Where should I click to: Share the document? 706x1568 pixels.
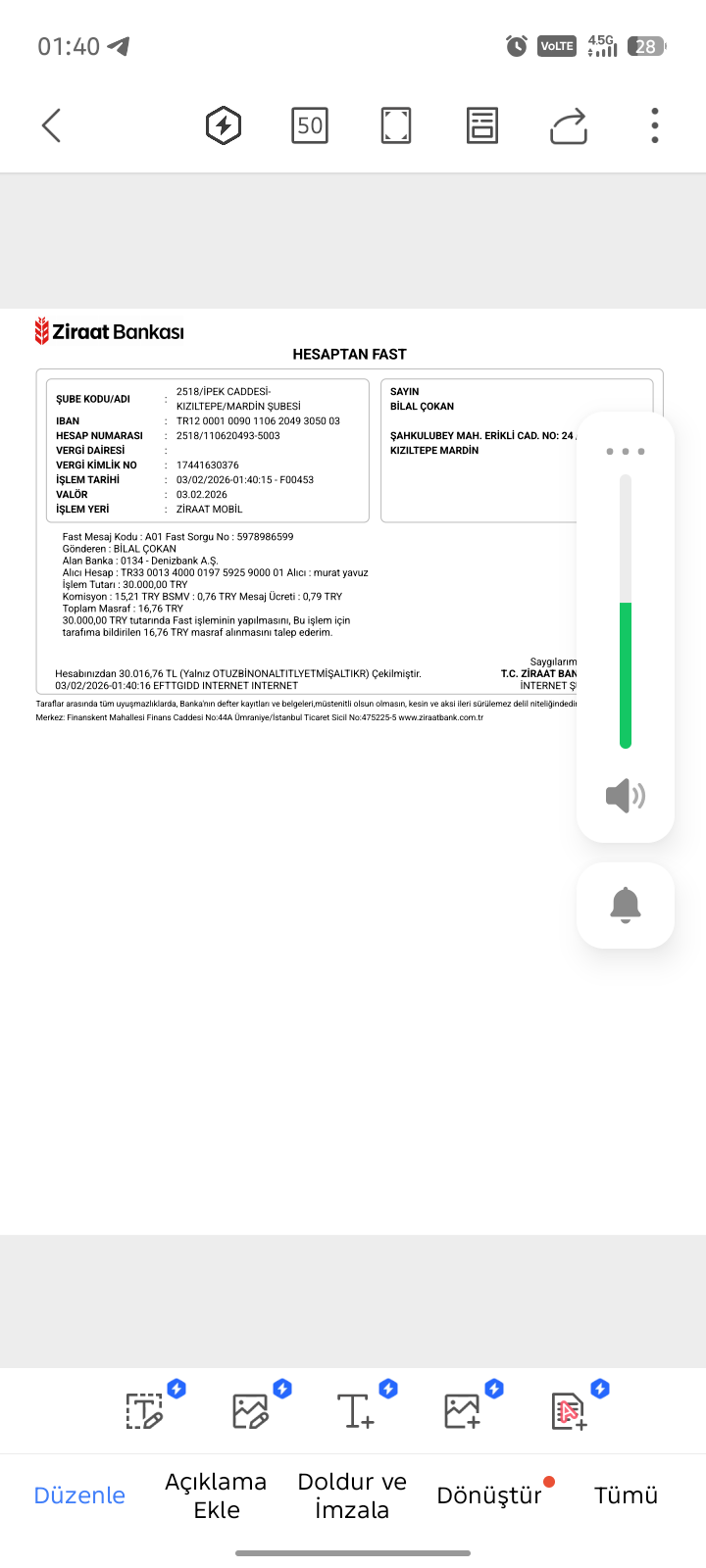pyautogui.click(x=569, y=125)
